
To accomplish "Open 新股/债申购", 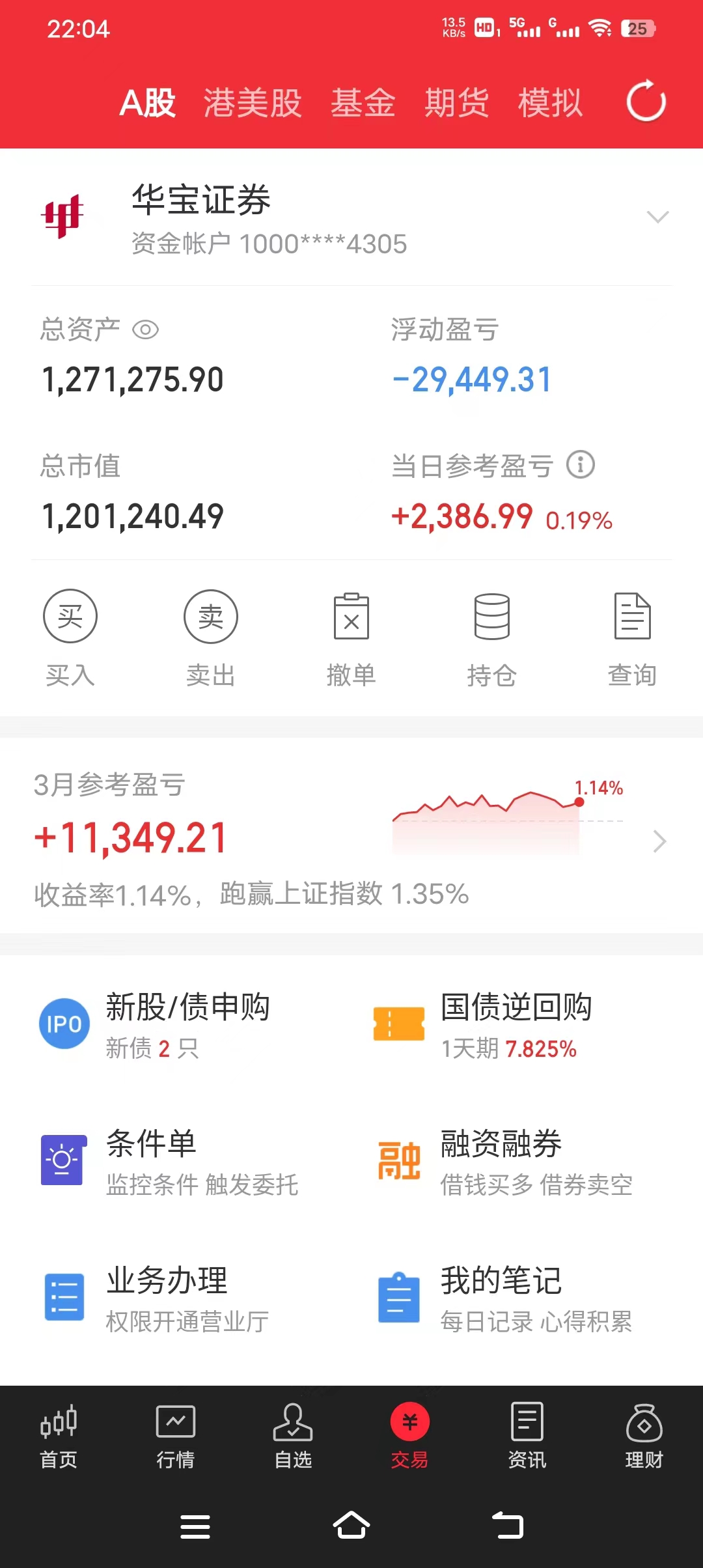I will [187, 1024].
